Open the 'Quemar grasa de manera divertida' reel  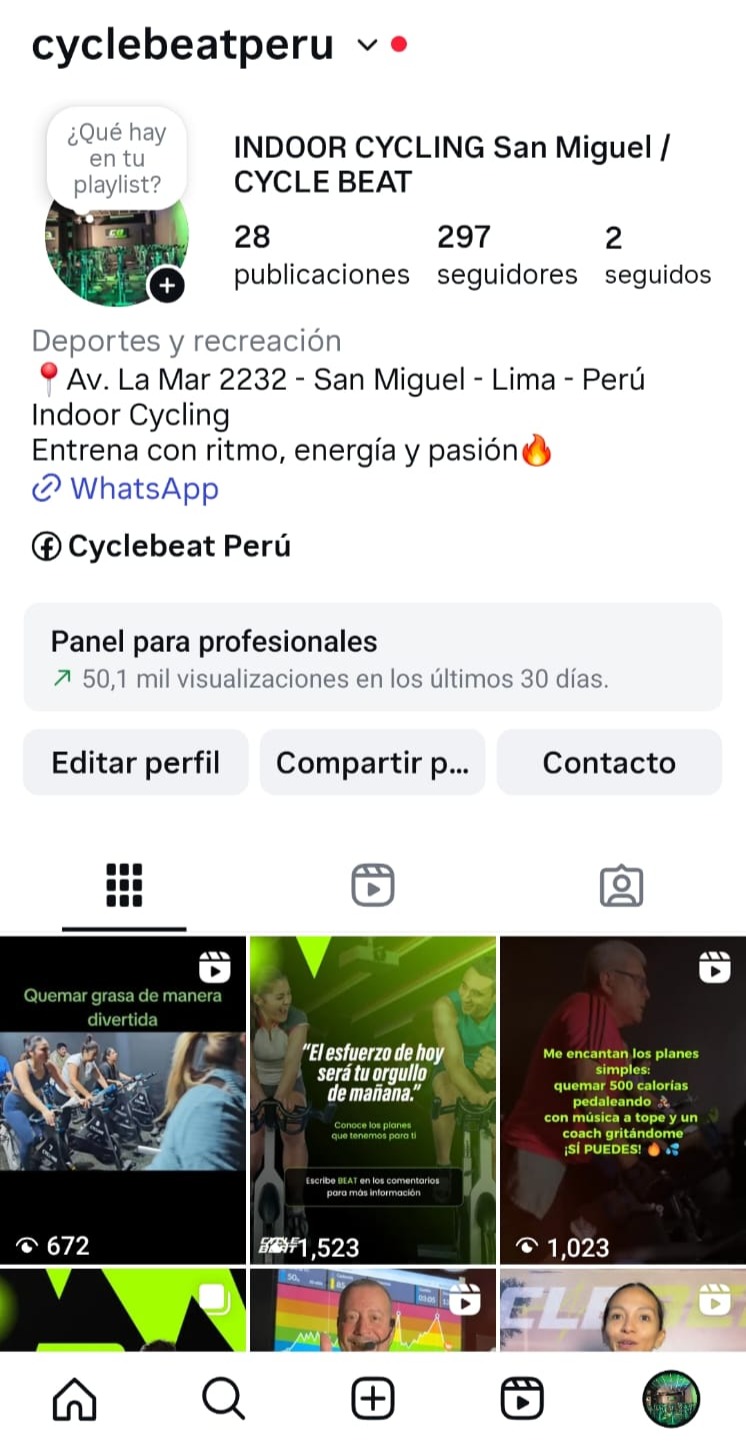[x=124, y=1097]
